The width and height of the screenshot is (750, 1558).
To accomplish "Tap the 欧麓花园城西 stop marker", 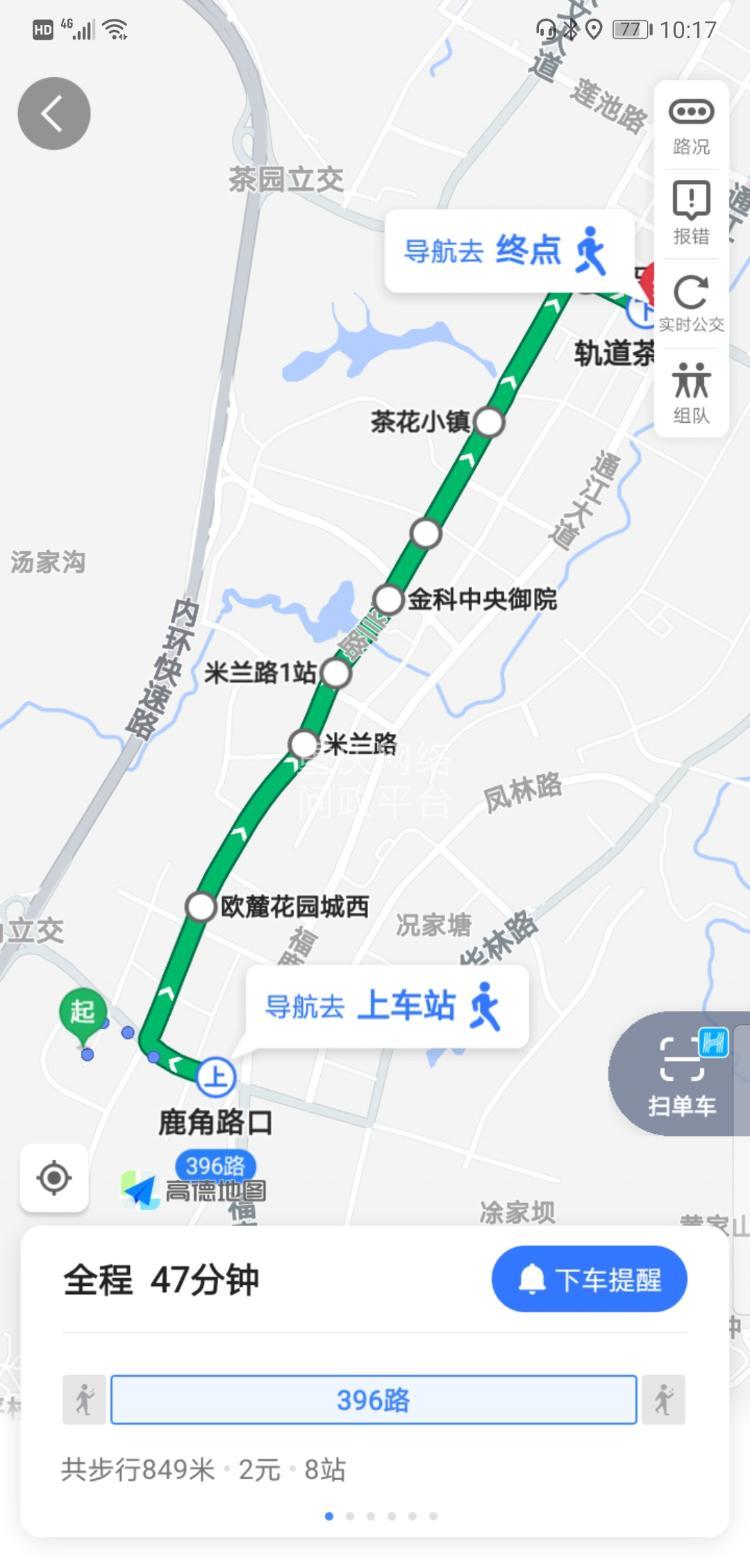I will point(201,907).
